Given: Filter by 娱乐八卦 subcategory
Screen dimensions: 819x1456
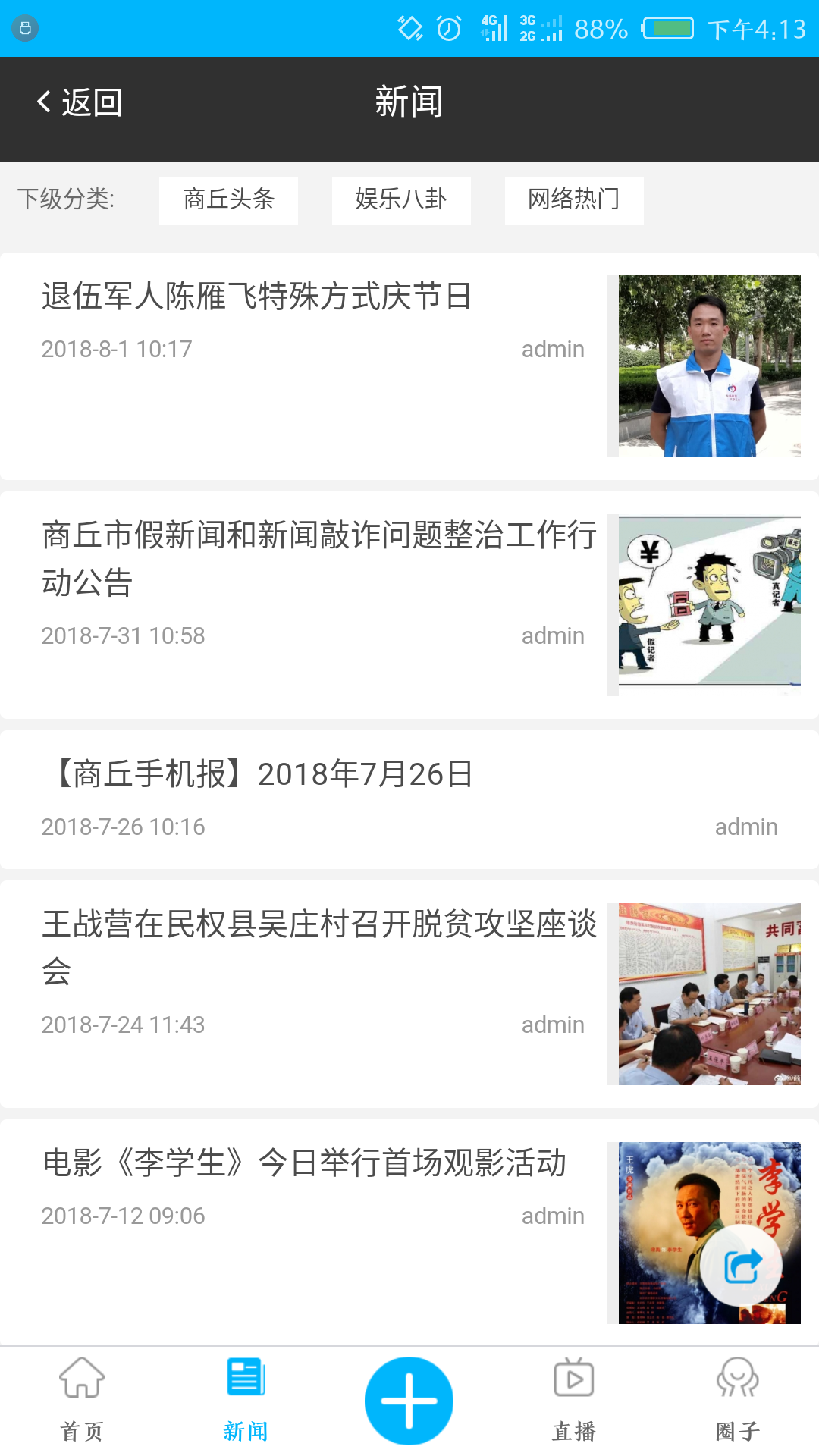Looking at the screenshot, I should pyautogui.click(x=401, y=200).
